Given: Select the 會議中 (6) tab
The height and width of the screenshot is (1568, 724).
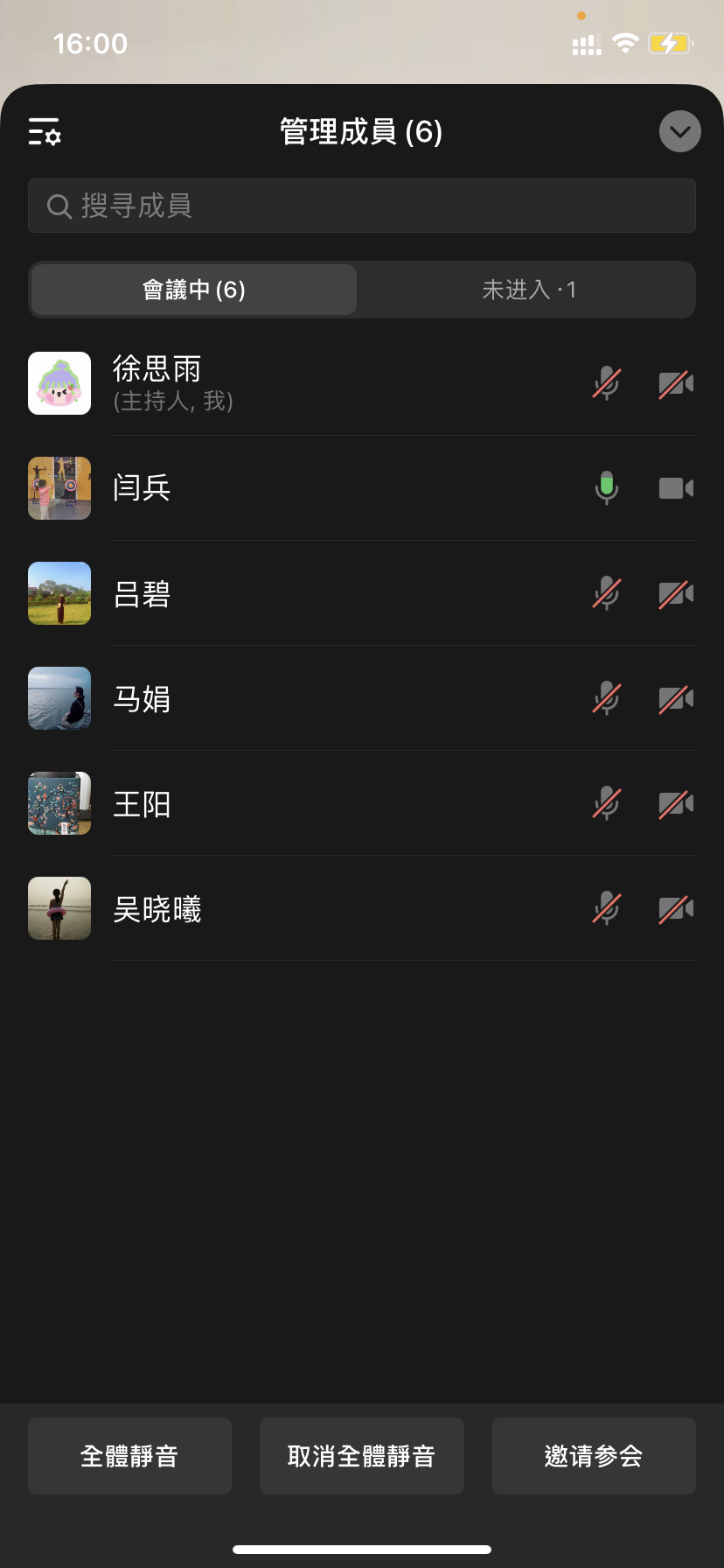Looking at the screenshot, I should point(194,290).
